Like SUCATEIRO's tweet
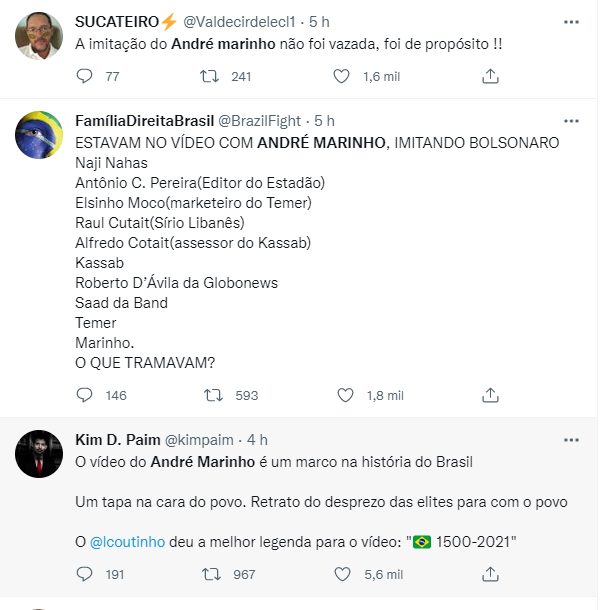Image resolution: width=602 pixels, height=610 pixels. click(x=341, y=76)
